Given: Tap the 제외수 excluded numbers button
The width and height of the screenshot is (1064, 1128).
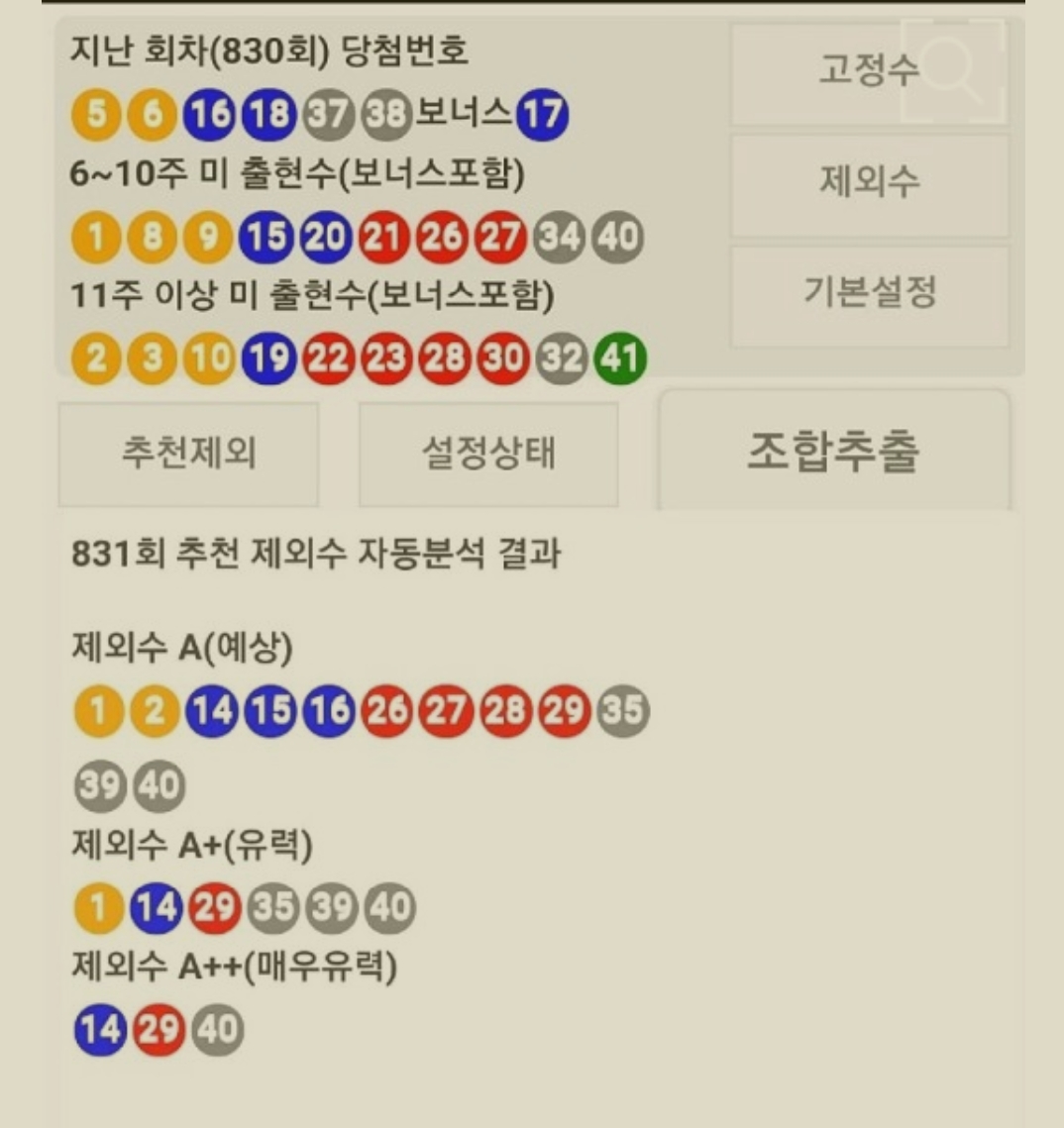Looking at the screenshot, I should pos(869,183).
